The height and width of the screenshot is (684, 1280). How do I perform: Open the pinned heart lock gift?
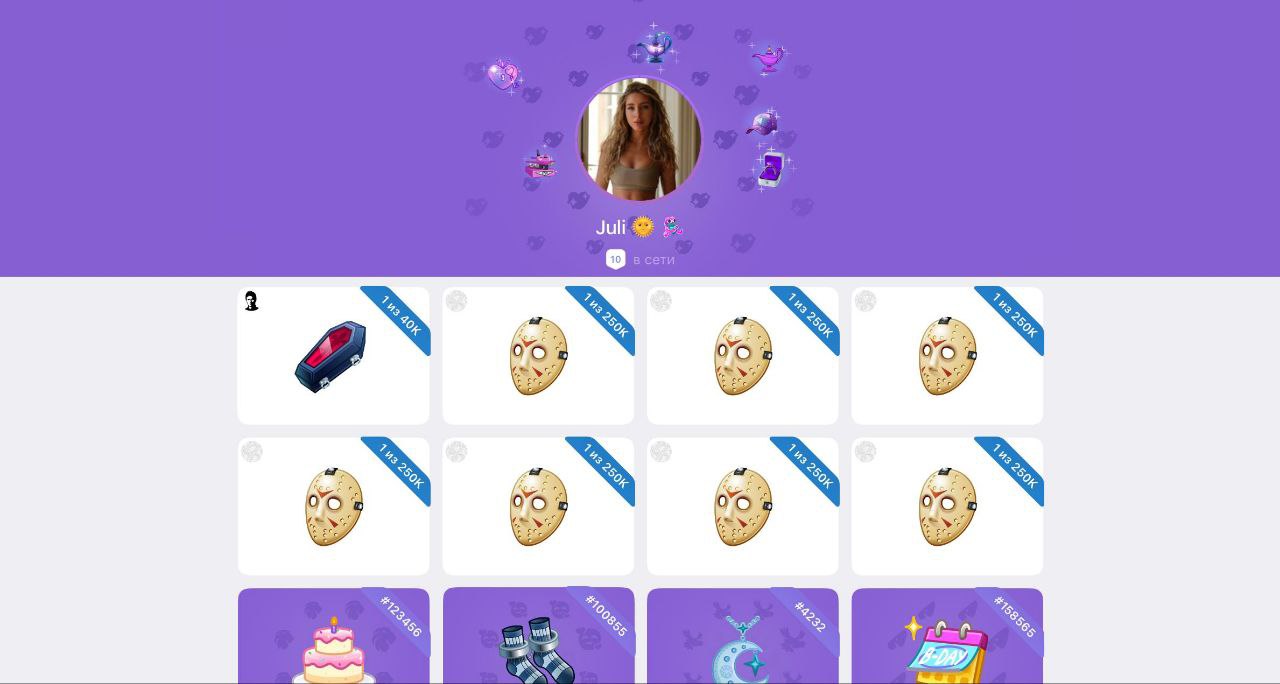click(x=502, y=75)
